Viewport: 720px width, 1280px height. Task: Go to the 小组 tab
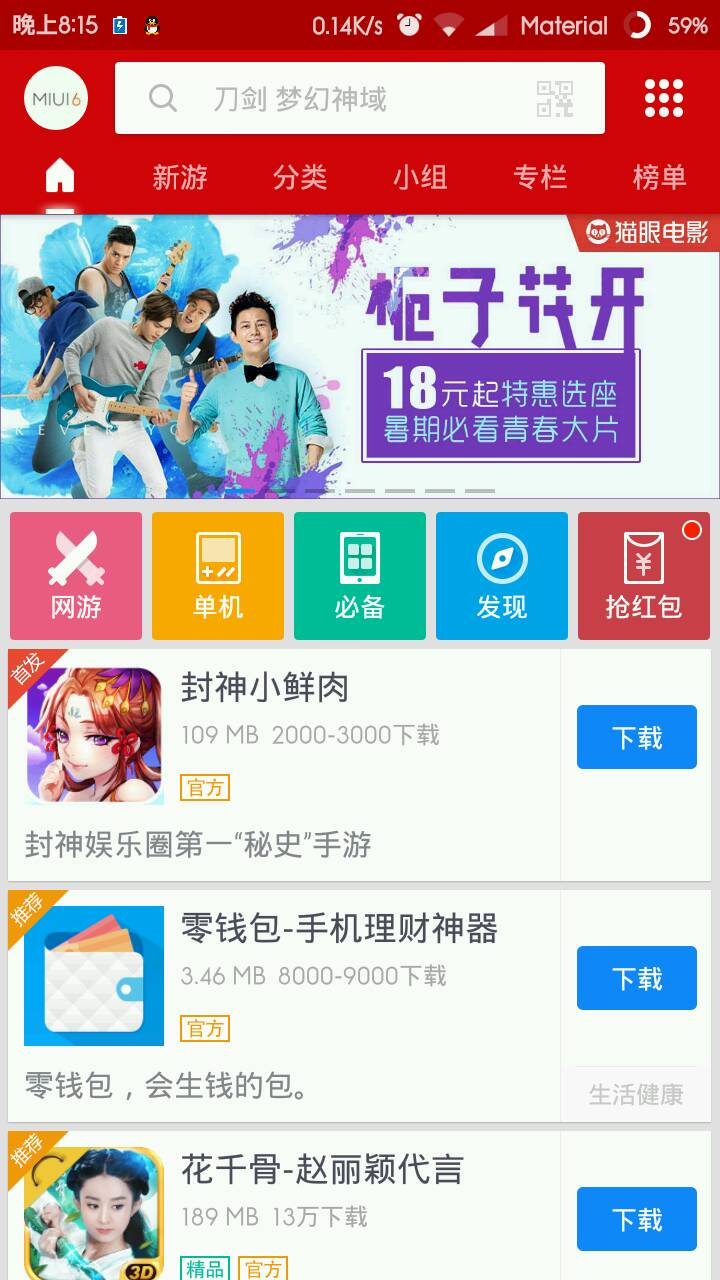[420, 177]
